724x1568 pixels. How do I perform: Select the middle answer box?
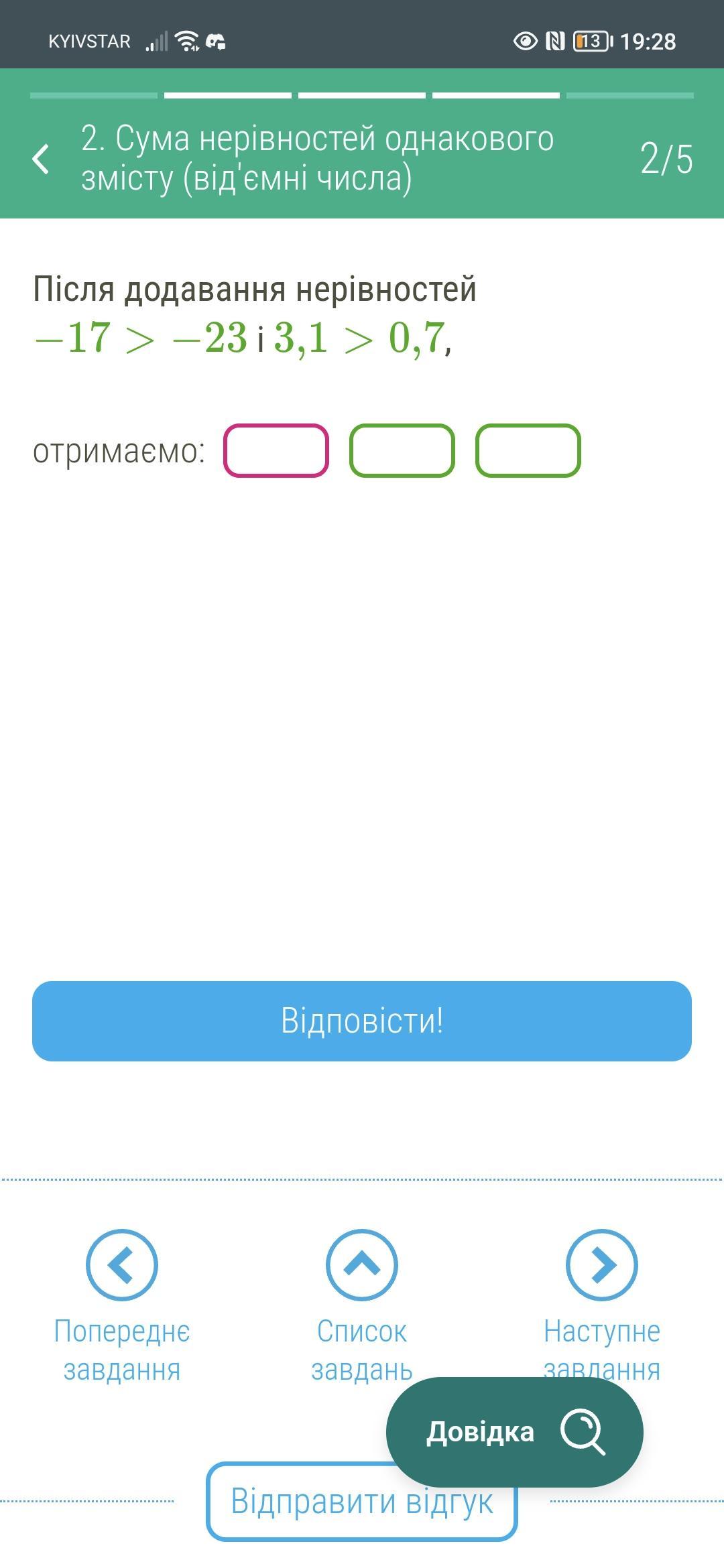(402, 450)
